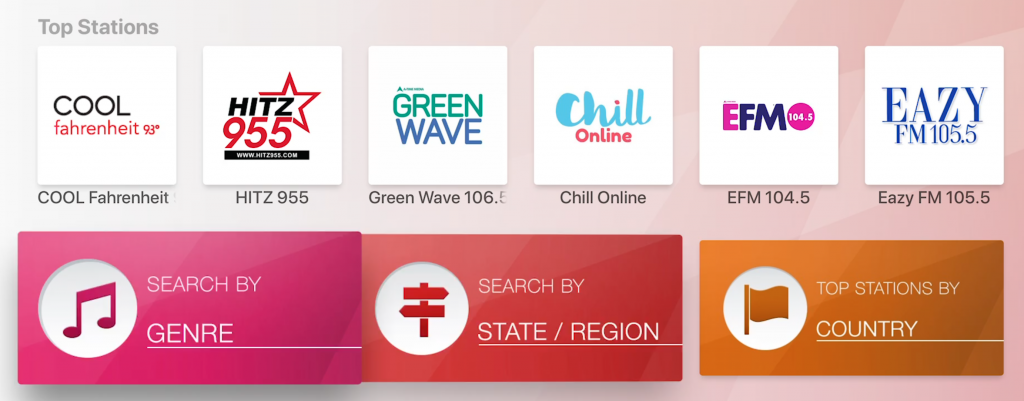Play the HITZ 955 station
Viewport: 1024px width, 401px height.
(x=272, y=115)
